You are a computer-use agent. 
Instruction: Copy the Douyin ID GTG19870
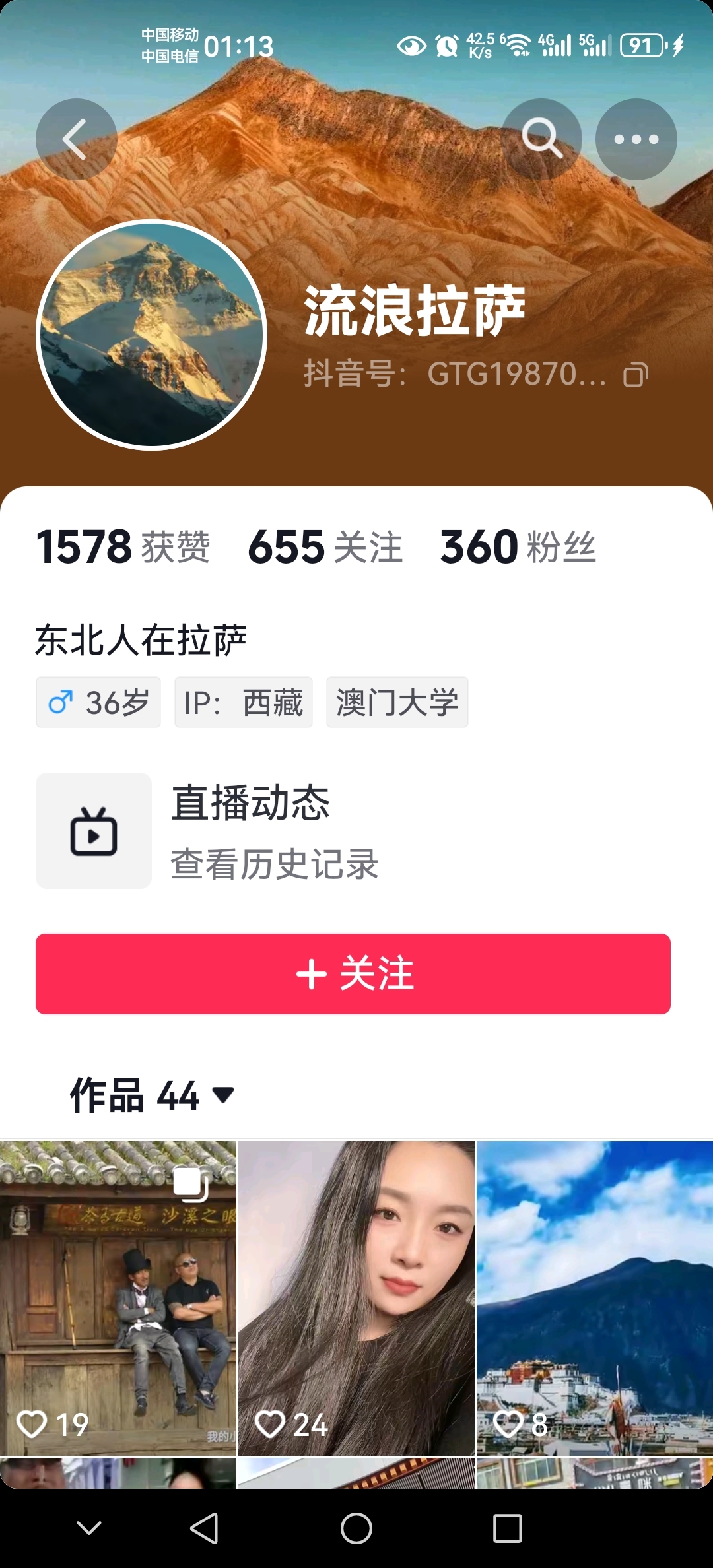coord(636,375)
